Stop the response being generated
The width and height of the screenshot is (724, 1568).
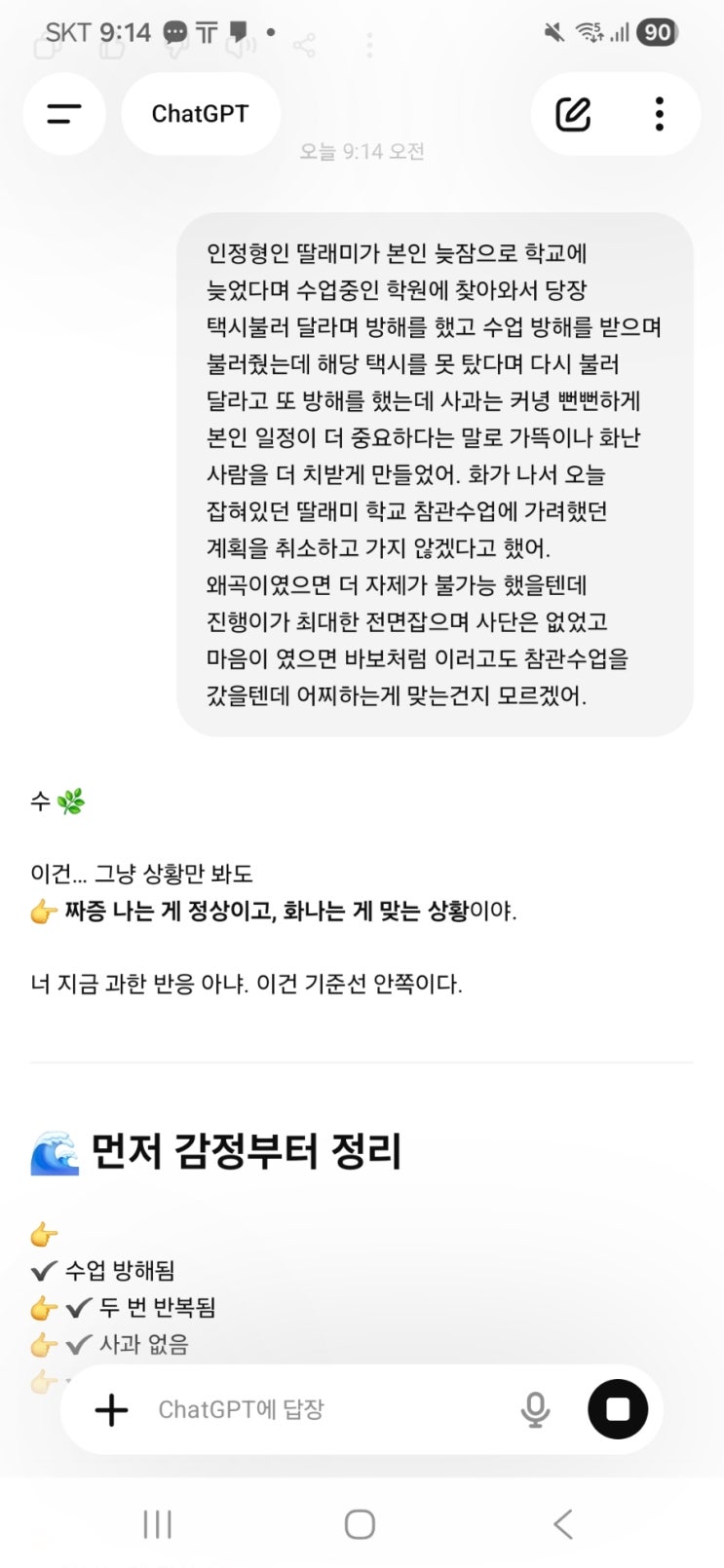[618, 1409]
